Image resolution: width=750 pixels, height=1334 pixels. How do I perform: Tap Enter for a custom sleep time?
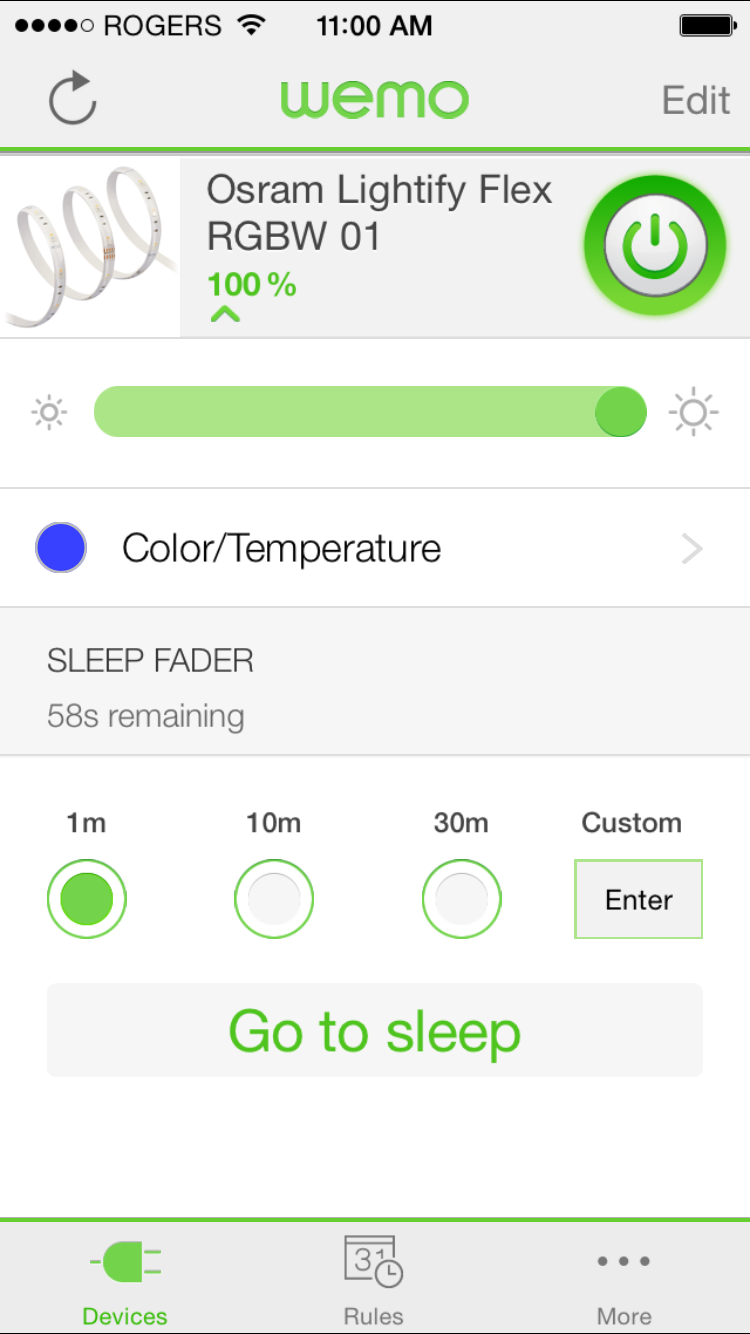[x=638, y=898]
